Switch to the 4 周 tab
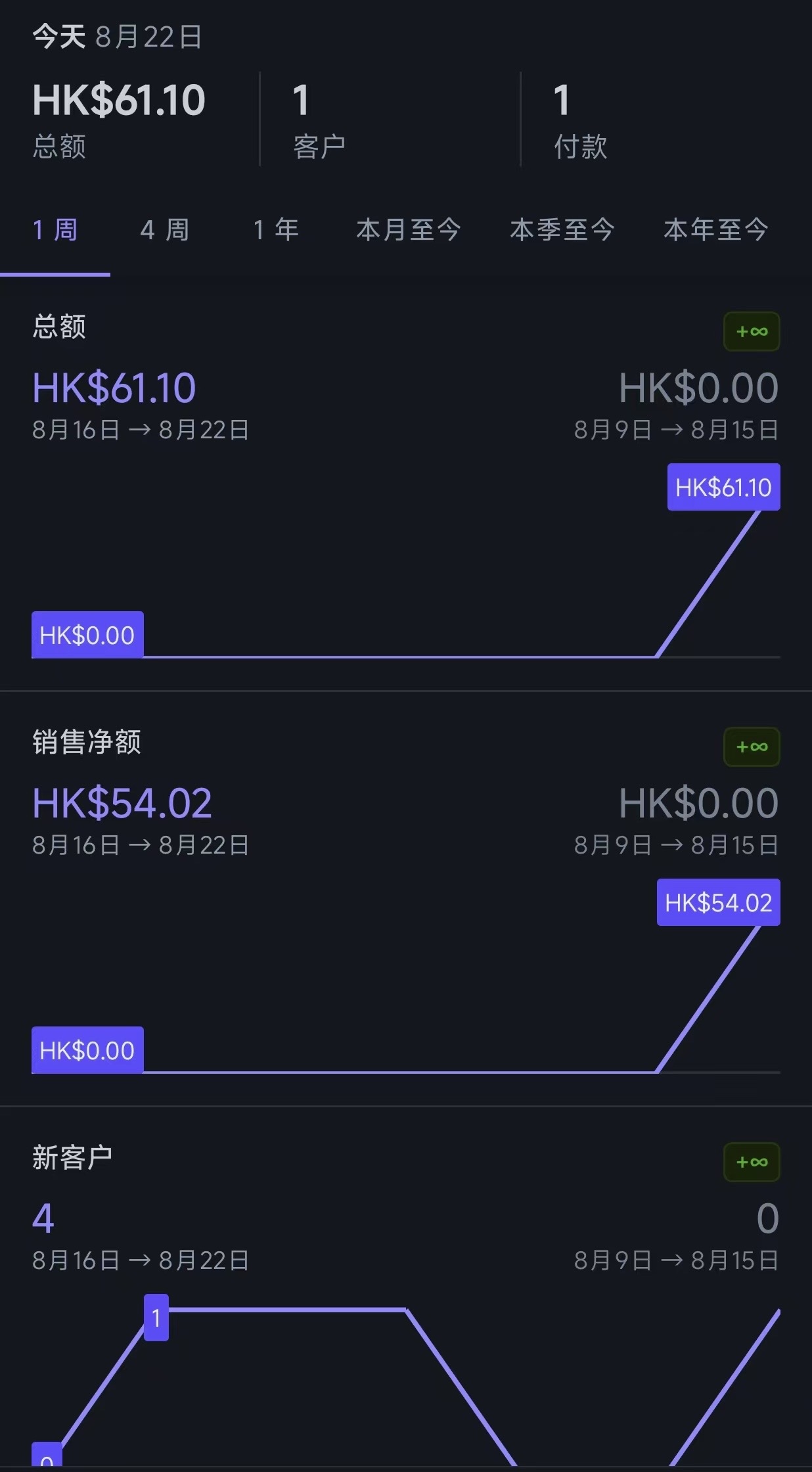 [165, 231]
